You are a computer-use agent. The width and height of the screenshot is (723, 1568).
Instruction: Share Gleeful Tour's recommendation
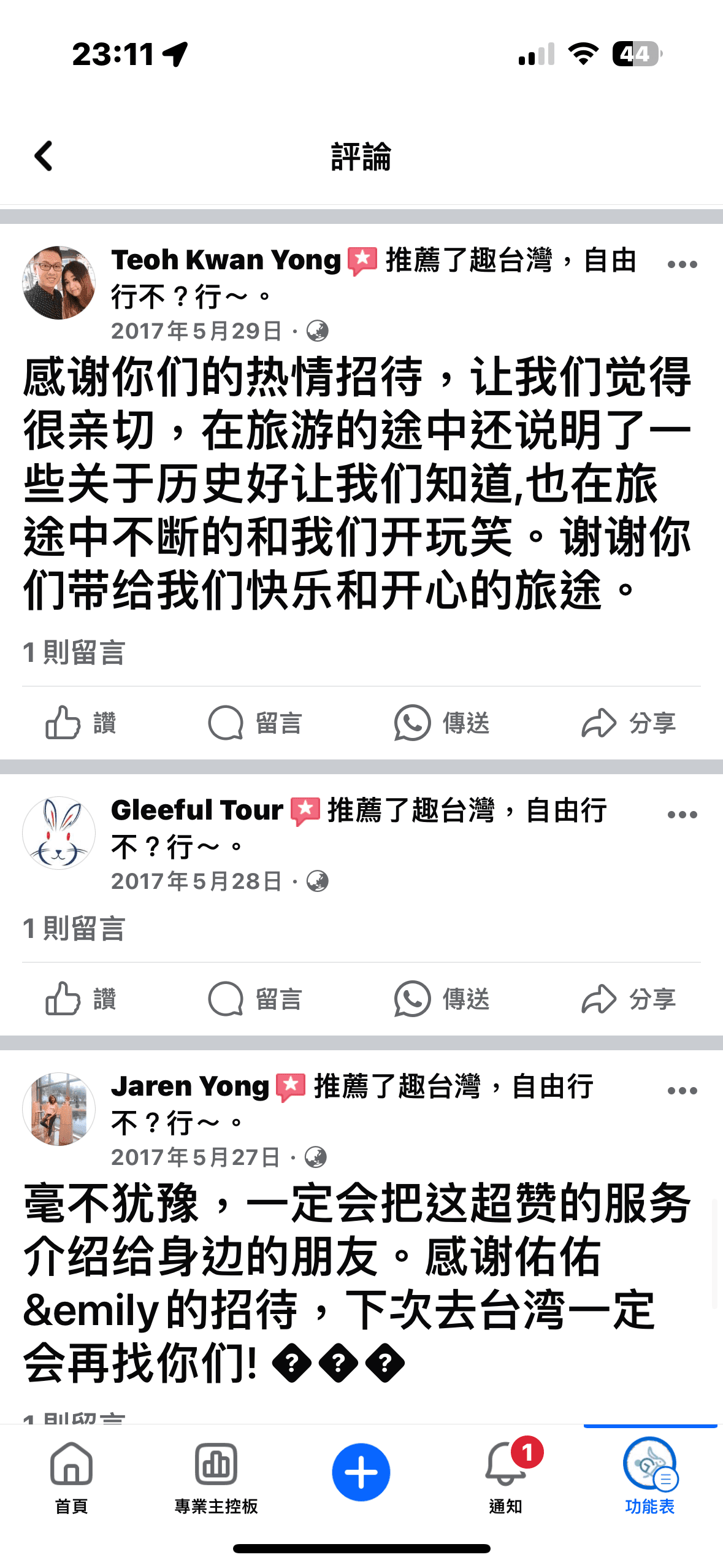pyautogui.click(x=629, y=999)
